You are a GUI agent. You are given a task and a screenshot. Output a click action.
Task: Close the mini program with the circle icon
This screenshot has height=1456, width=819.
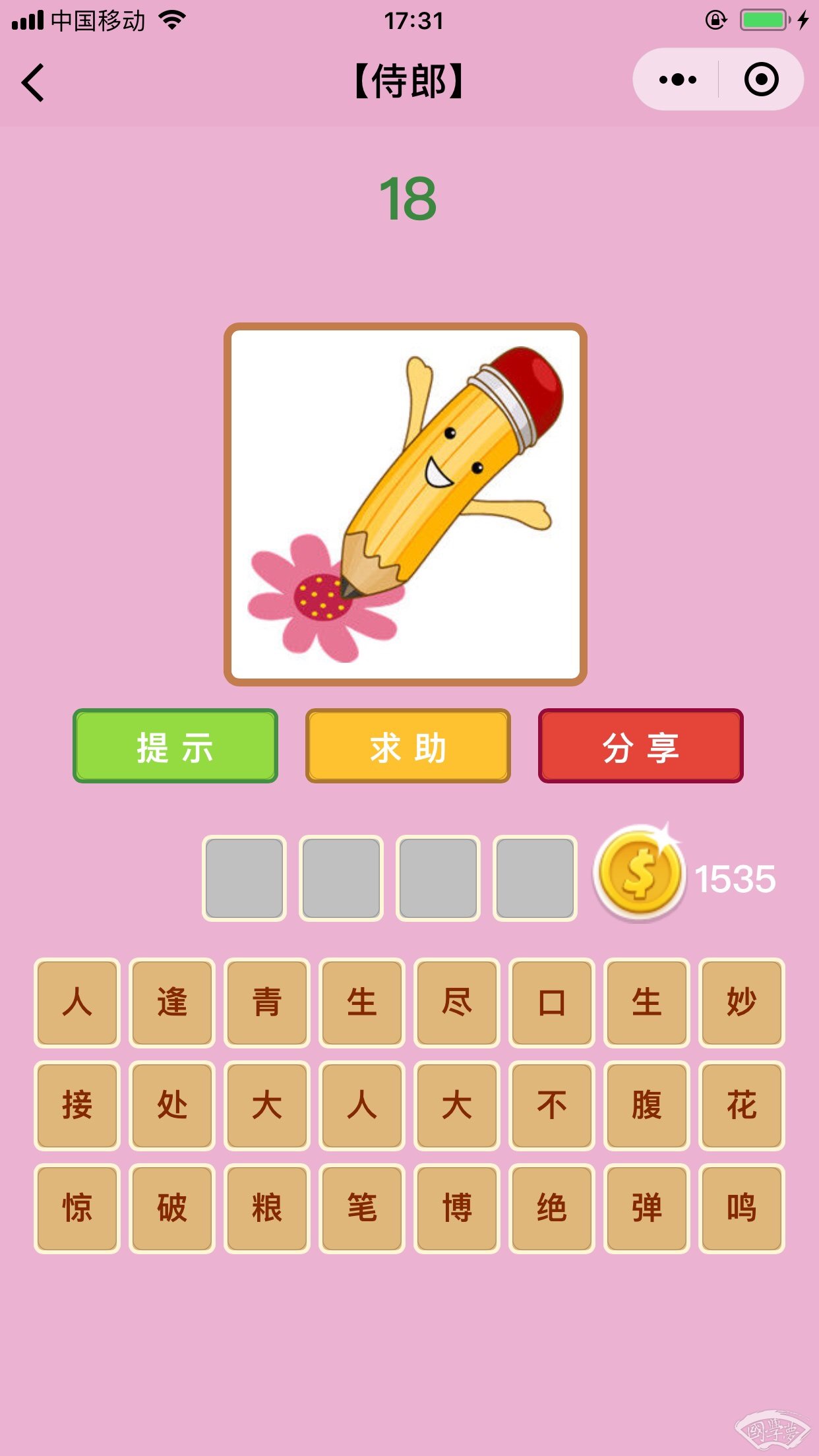pyautogui.click(x=761, y=80)
